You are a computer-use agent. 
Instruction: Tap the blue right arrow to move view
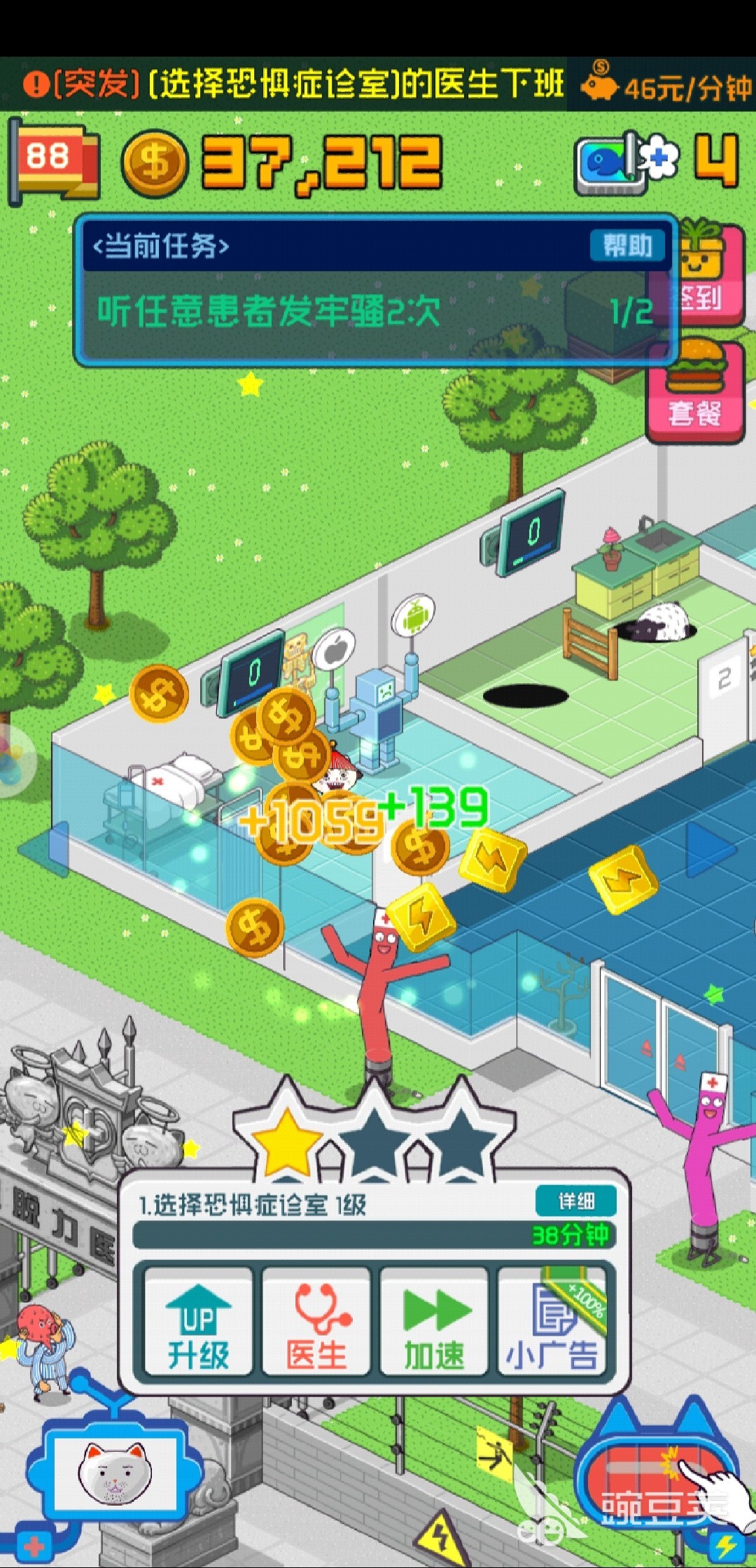coord(711,848)
